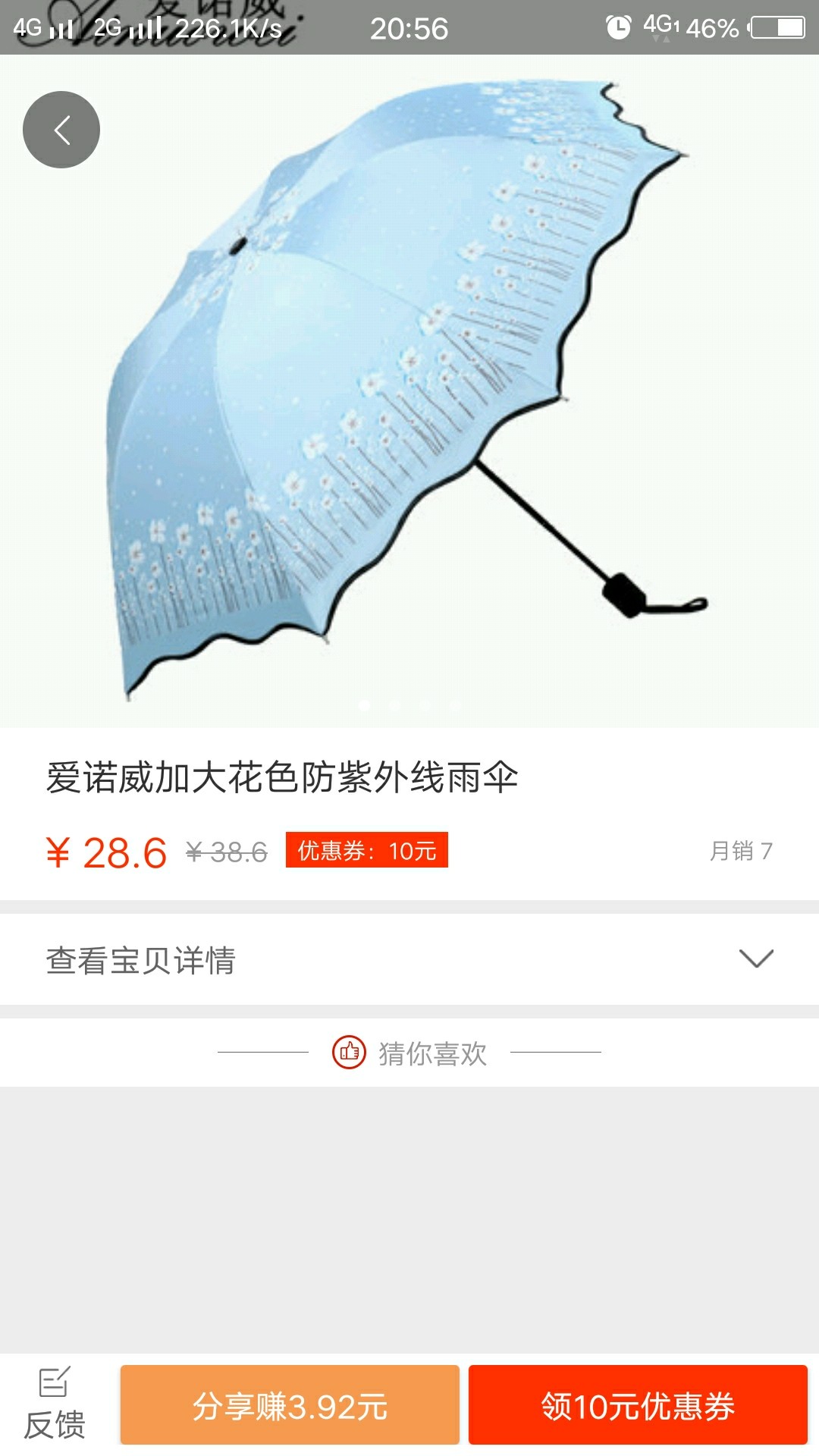Expand 查看宝贝详情 section
Image resolution: width=819 pixels, height=1456 pixels.
coord(409,959)
